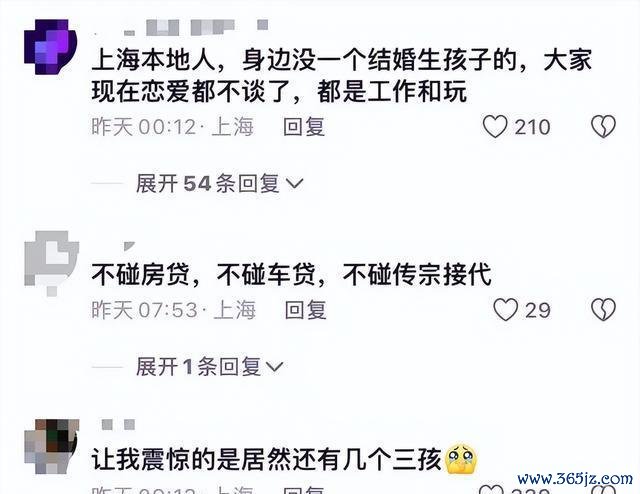Open the purple avatar's profile

(x=49, y=45)
